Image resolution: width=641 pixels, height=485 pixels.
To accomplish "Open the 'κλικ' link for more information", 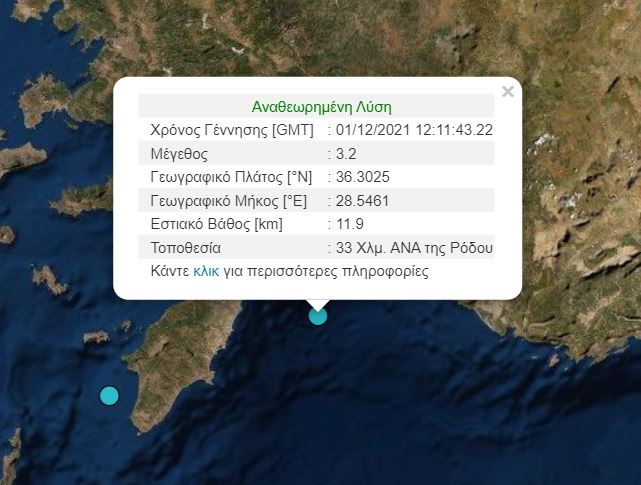I will pyautogui.click(x=206, y=271).
